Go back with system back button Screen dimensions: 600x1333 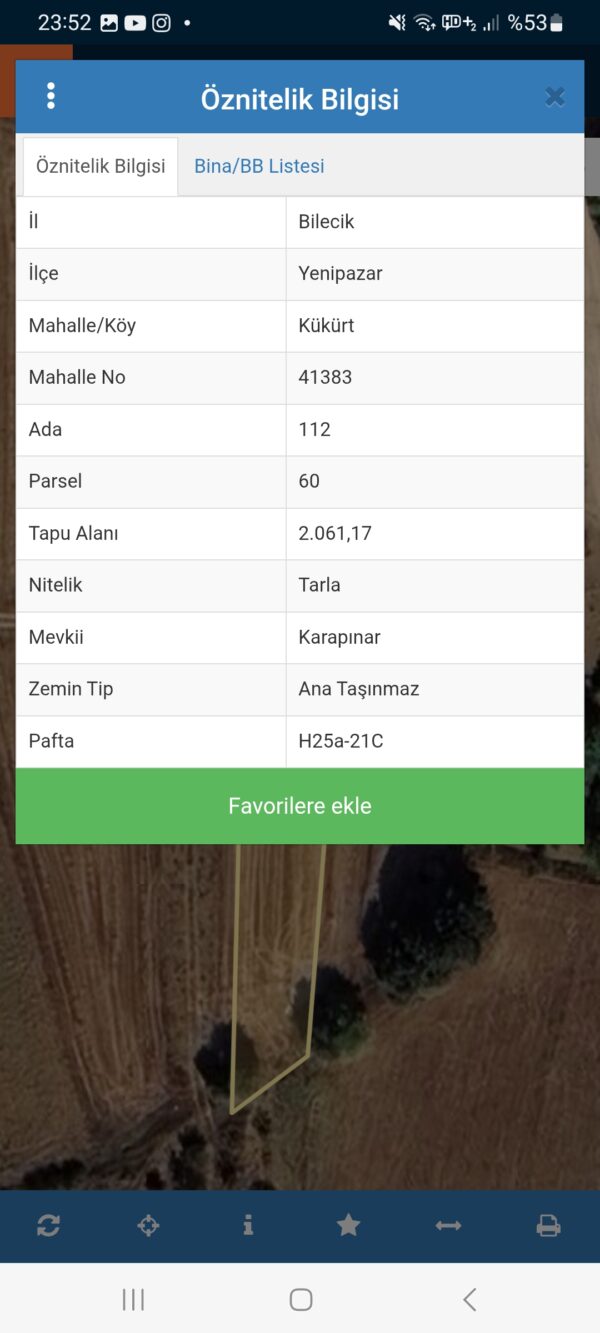point(469,1299)
